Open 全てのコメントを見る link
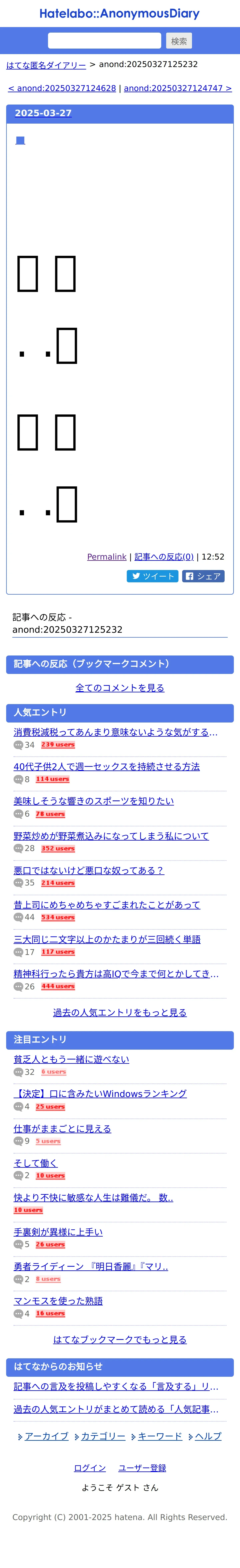240x1568 pixels. click(x=120, y=688)
